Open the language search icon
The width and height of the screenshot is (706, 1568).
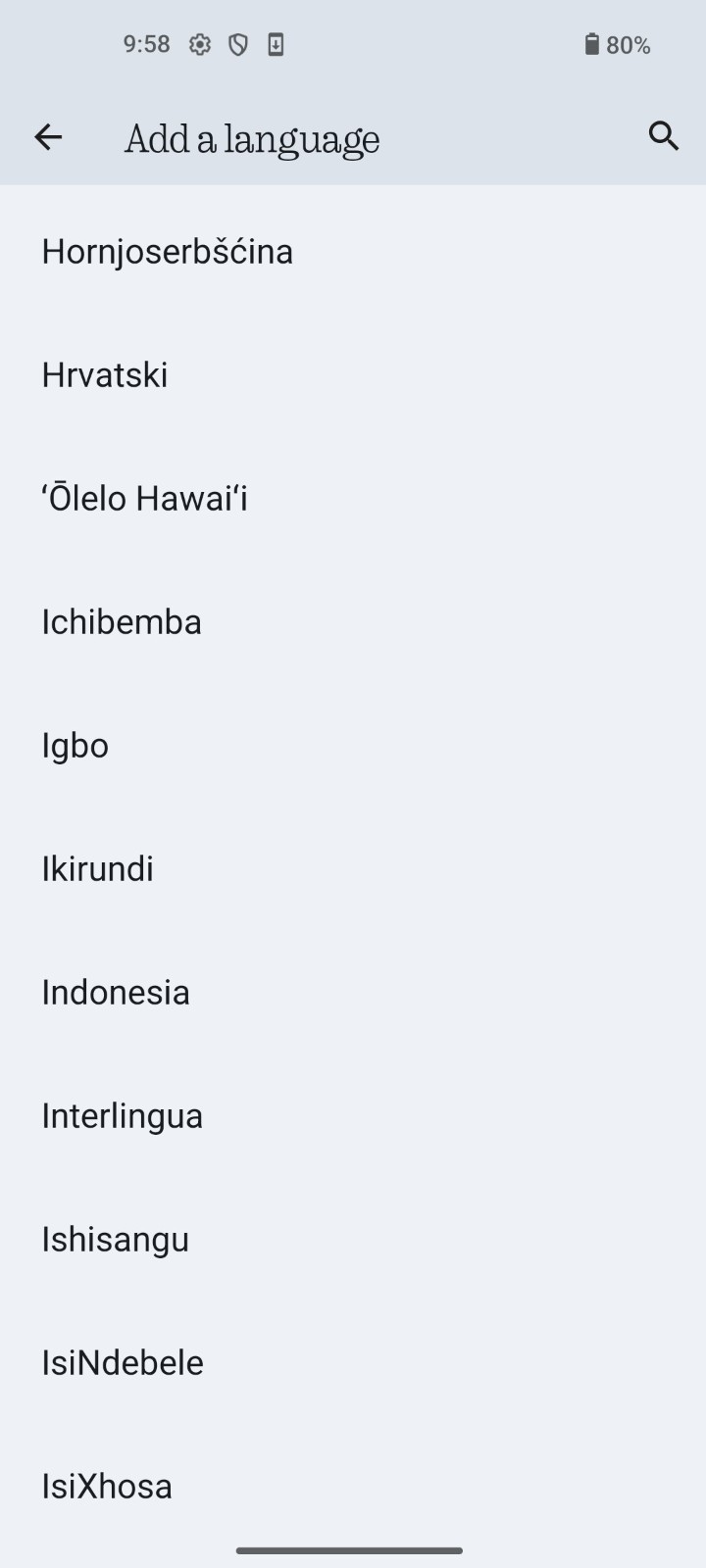664,137
